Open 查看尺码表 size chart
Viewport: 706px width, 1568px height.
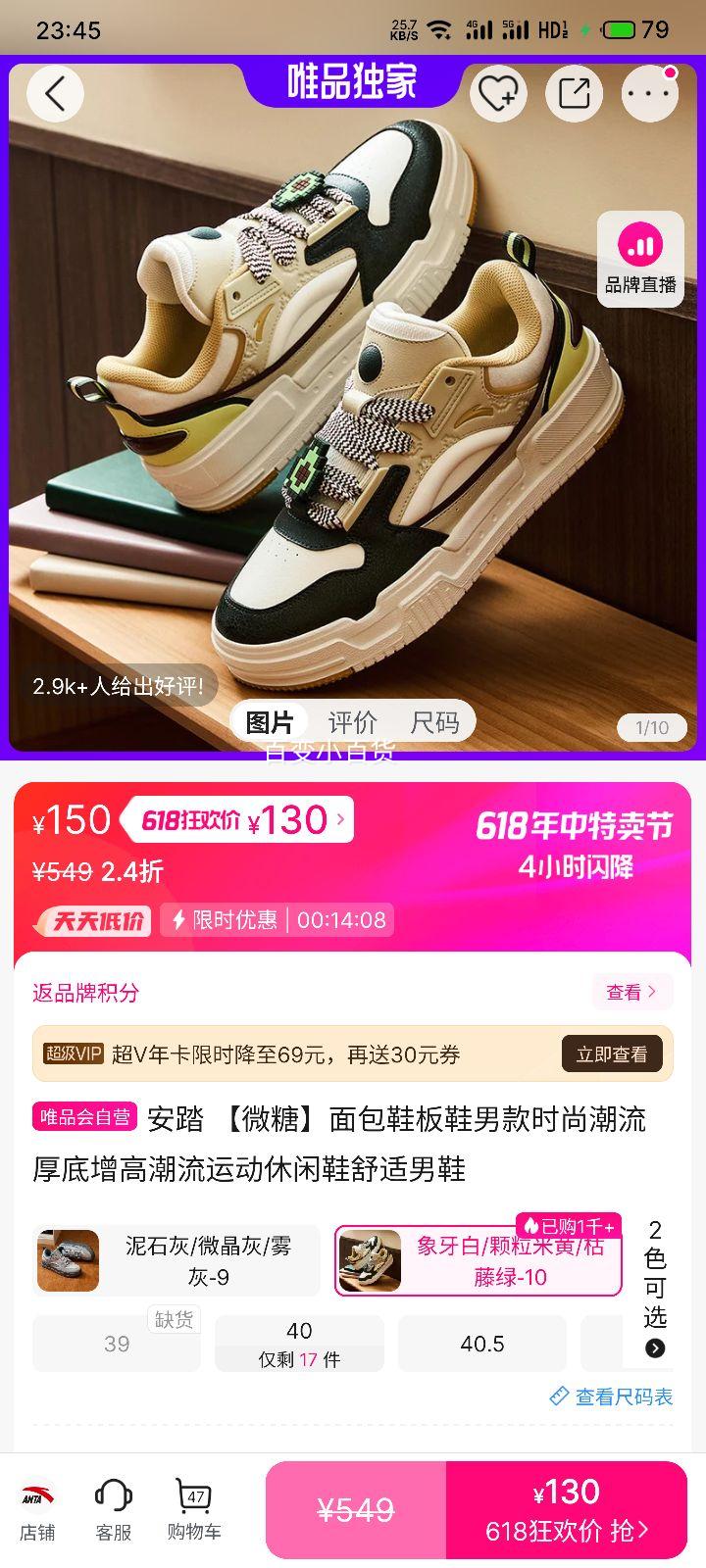click(612, 1396)
